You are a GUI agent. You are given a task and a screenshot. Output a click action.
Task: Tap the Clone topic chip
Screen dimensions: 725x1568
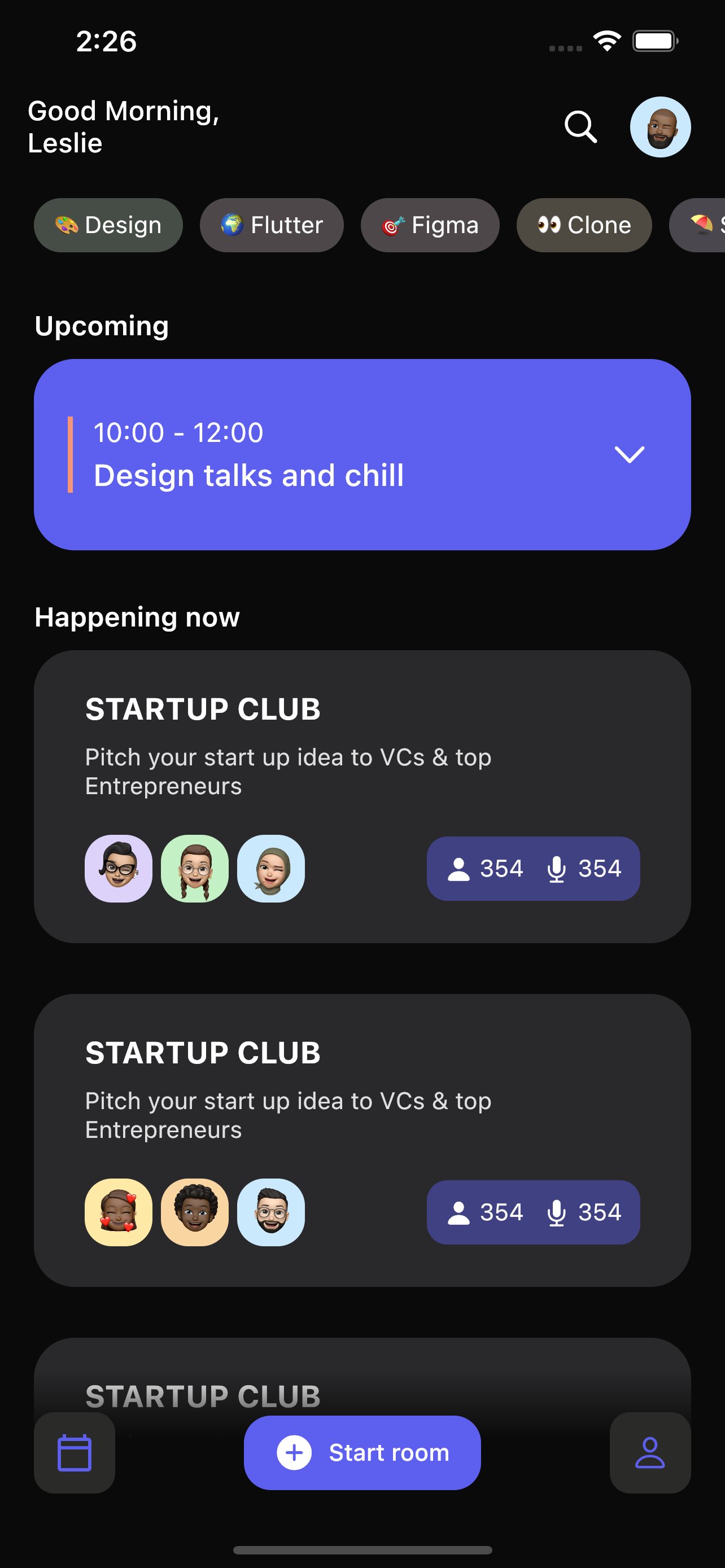(x=584, y=225)
